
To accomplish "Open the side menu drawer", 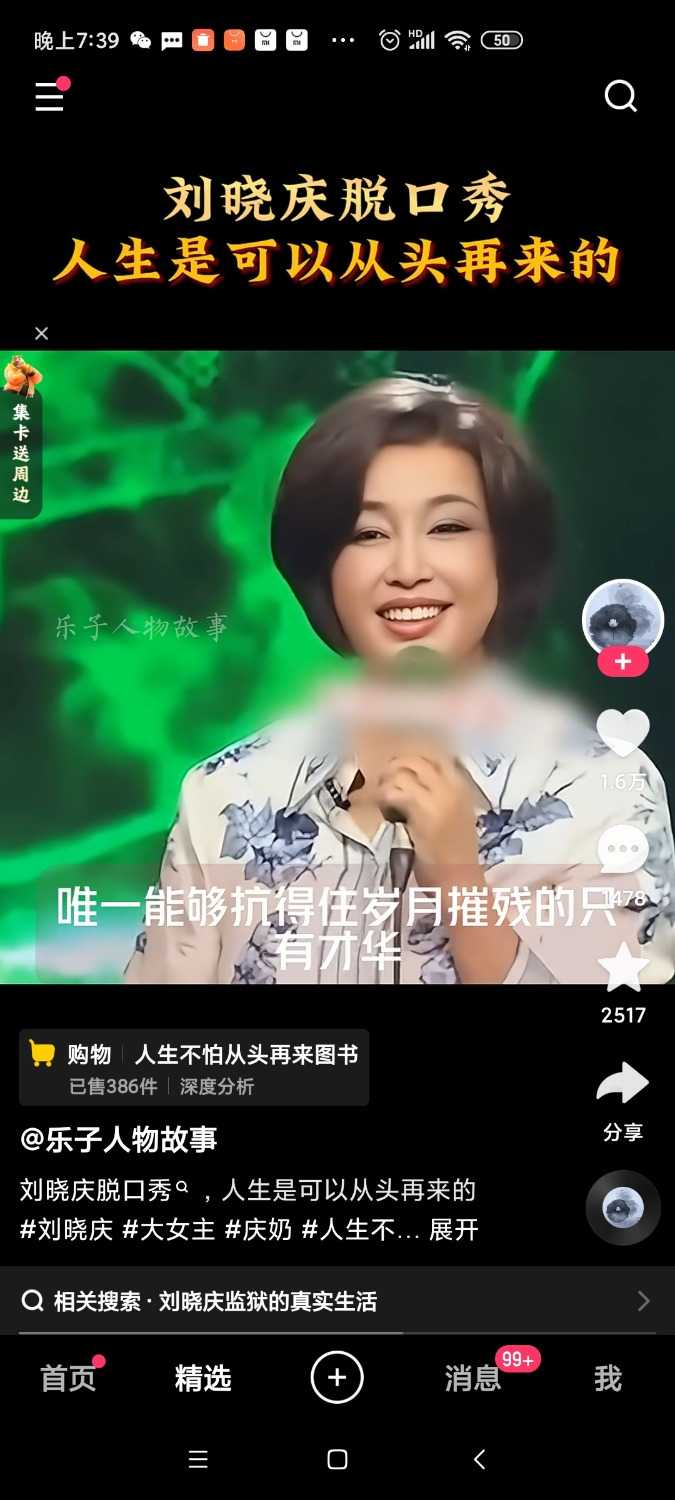I will pyautogui.click(x=49, y=96).
